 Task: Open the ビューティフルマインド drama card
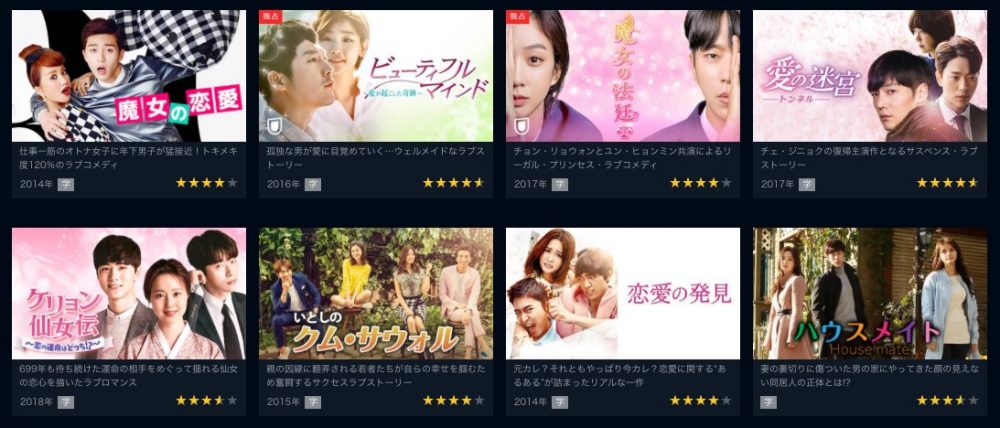[x=375, y=76]
